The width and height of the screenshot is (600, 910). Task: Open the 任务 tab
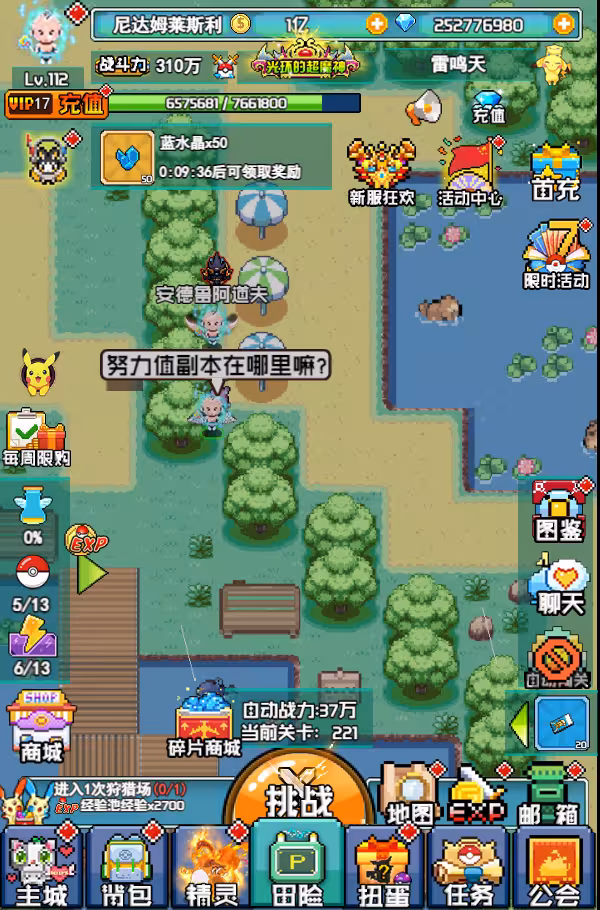[468, 869]
